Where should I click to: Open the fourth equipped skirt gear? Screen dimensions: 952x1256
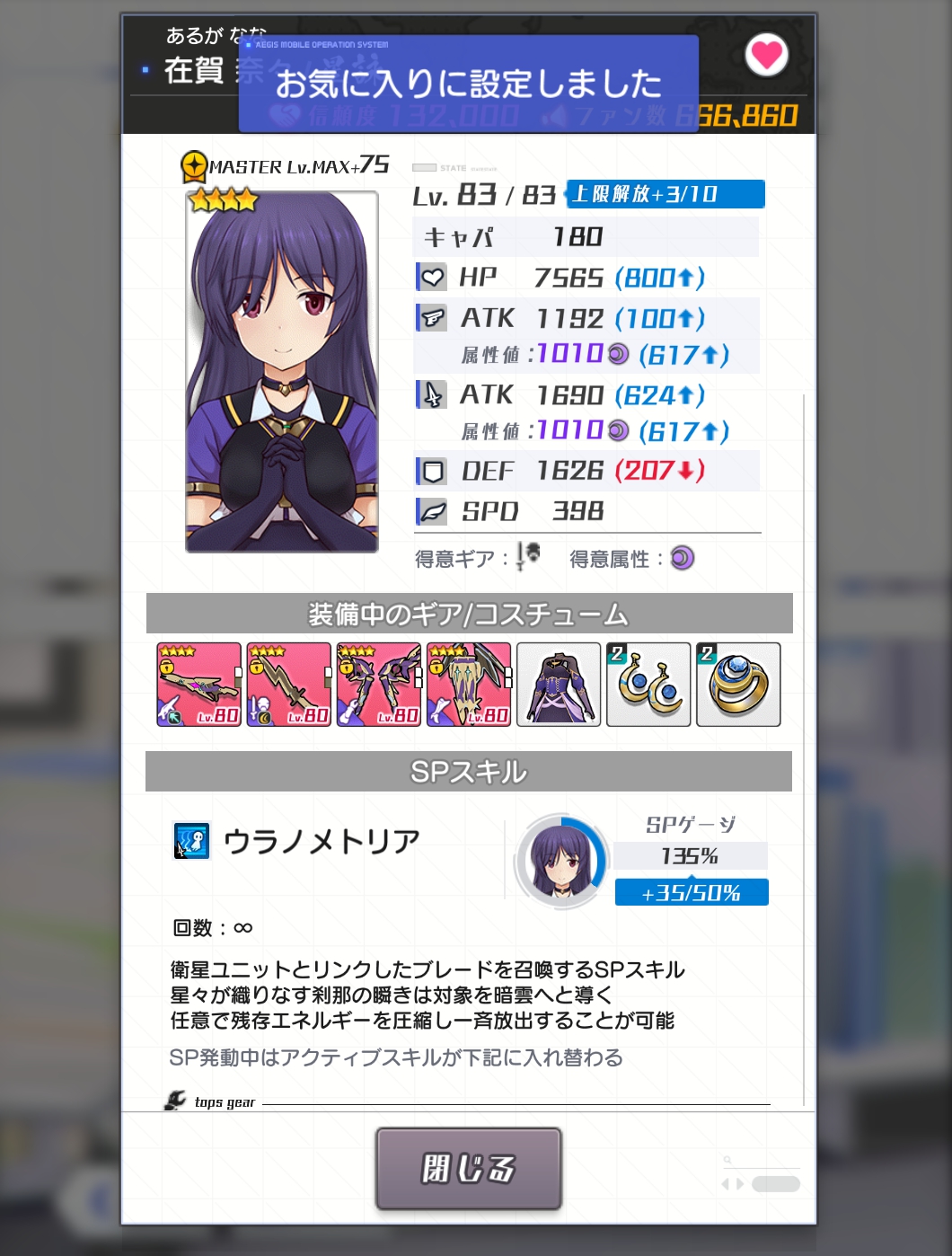point(468,684)
